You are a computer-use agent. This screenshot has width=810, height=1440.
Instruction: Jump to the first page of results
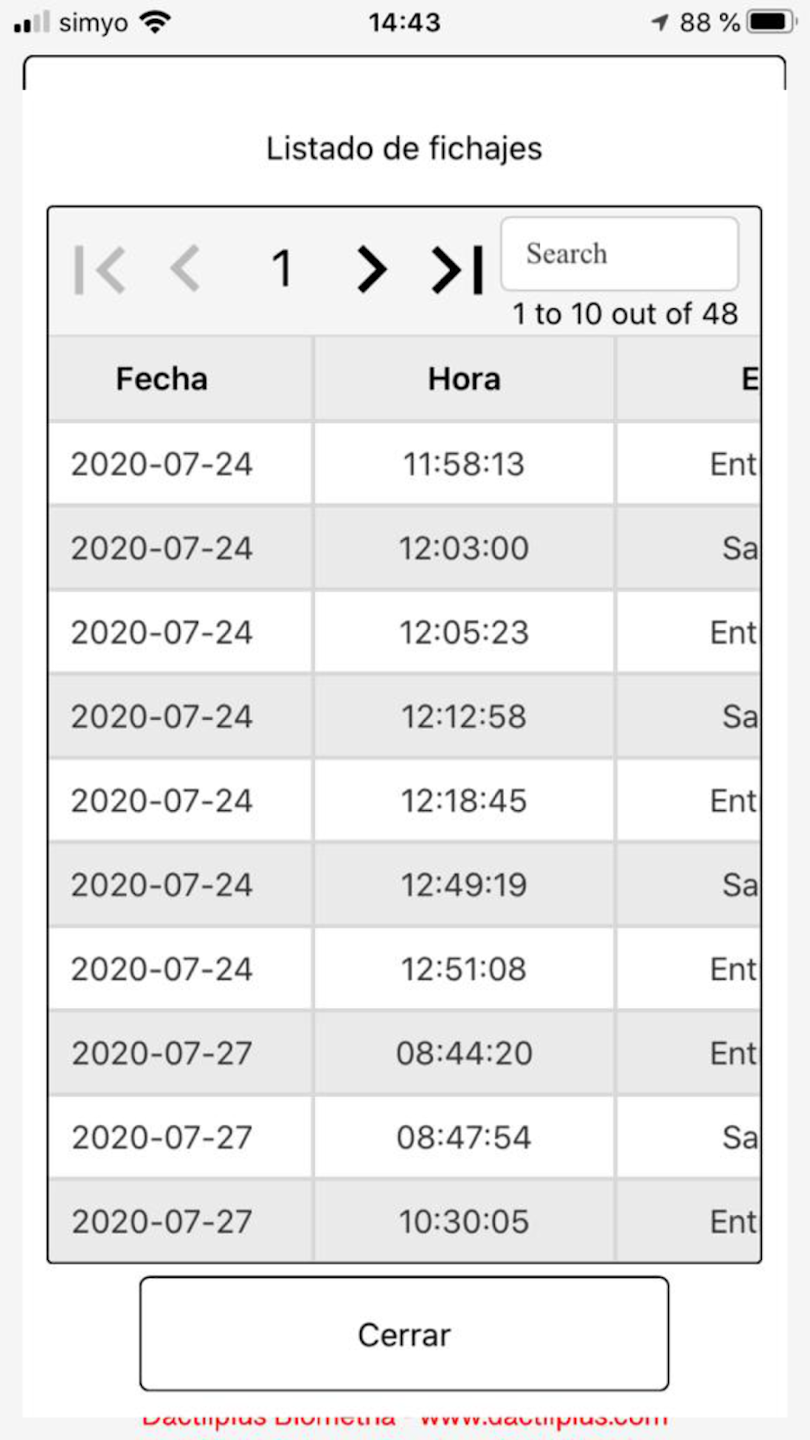click(x=100, y=269)
